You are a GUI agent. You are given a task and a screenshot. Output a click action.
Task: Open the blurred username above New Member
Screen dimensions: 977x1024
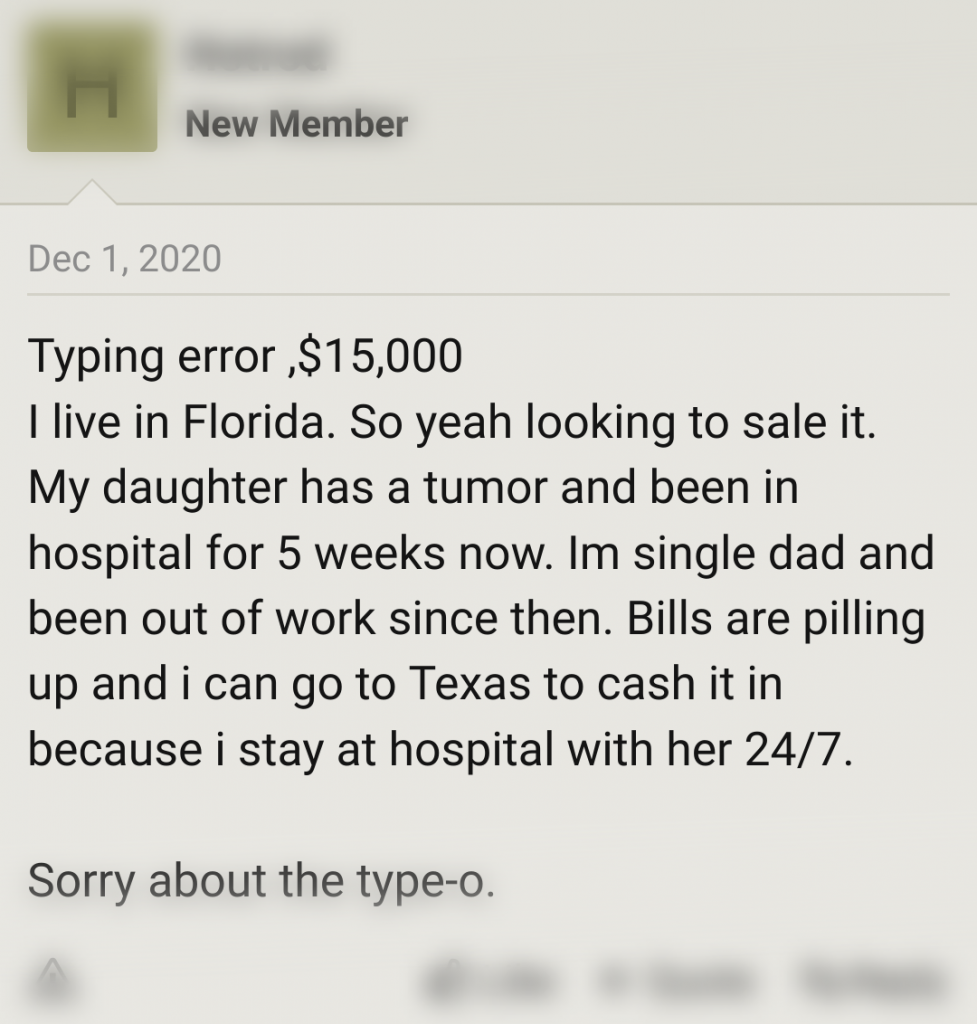[258, 56]
